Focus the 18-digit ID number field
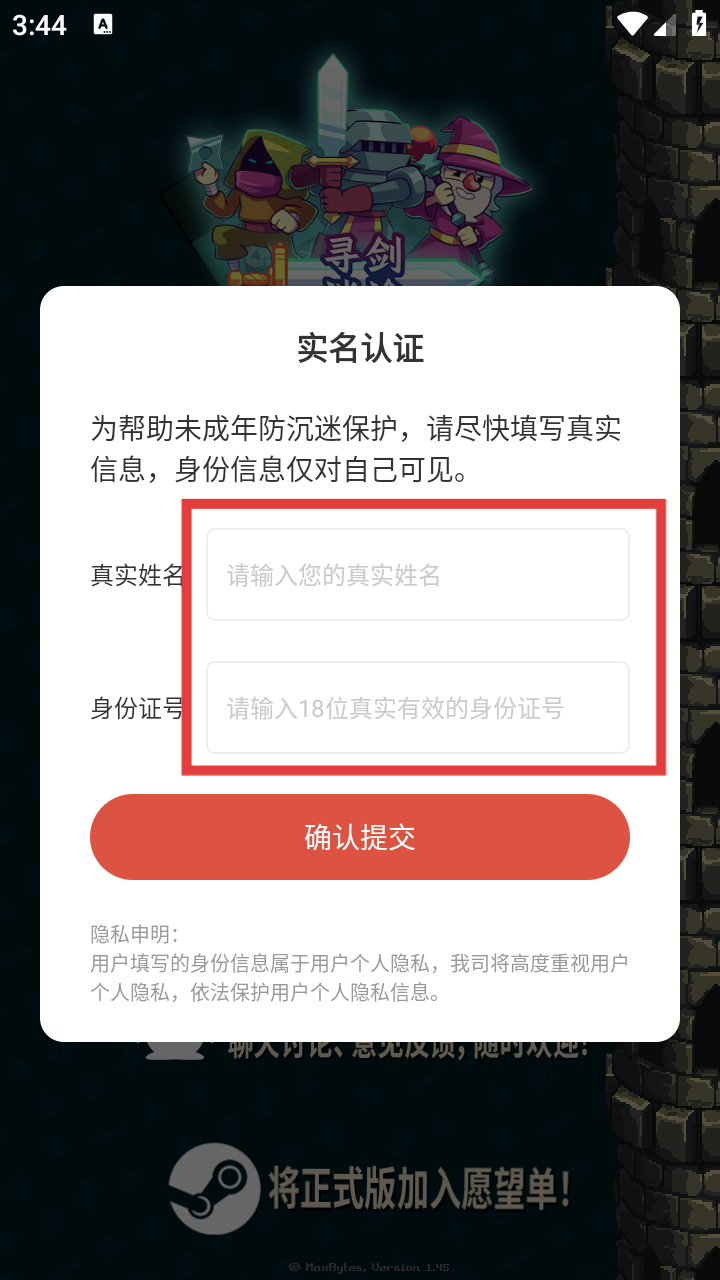 tap(418, 708)
